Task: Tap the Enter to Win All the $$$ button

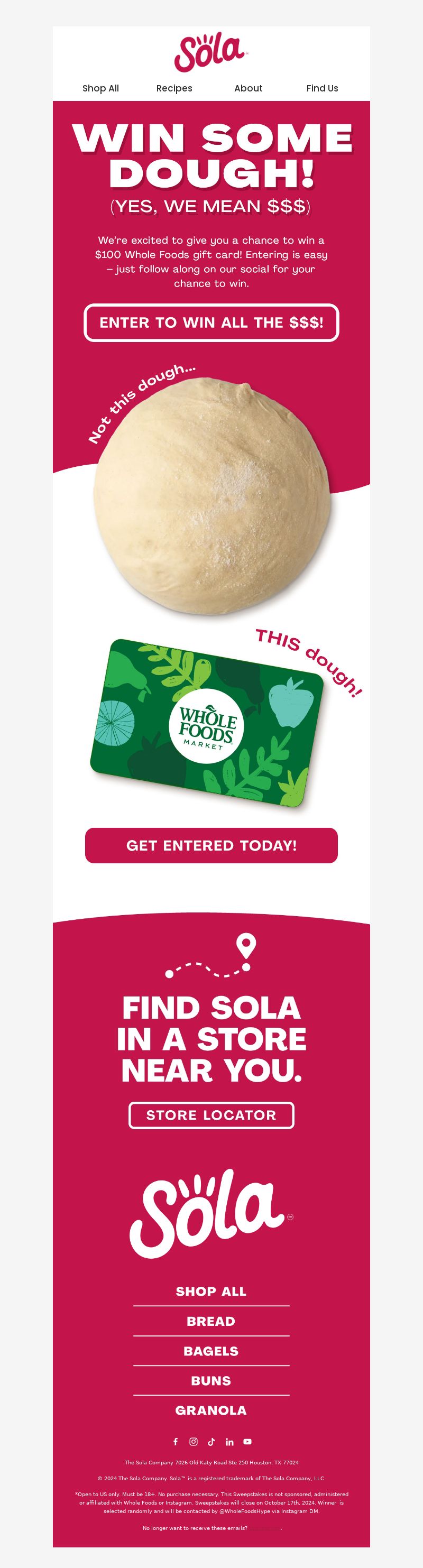Action: click(x=211, y=322)
